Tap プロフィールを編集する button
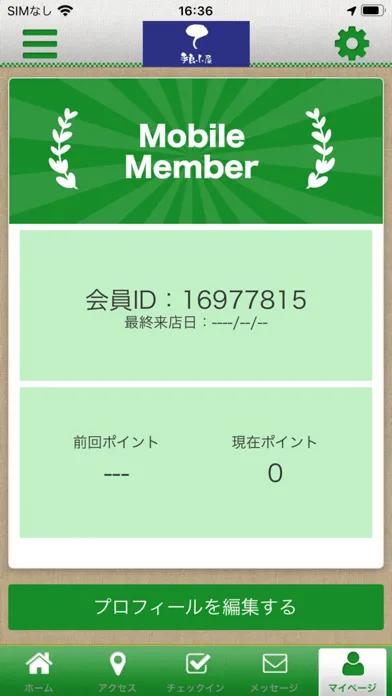 point(196,607)
